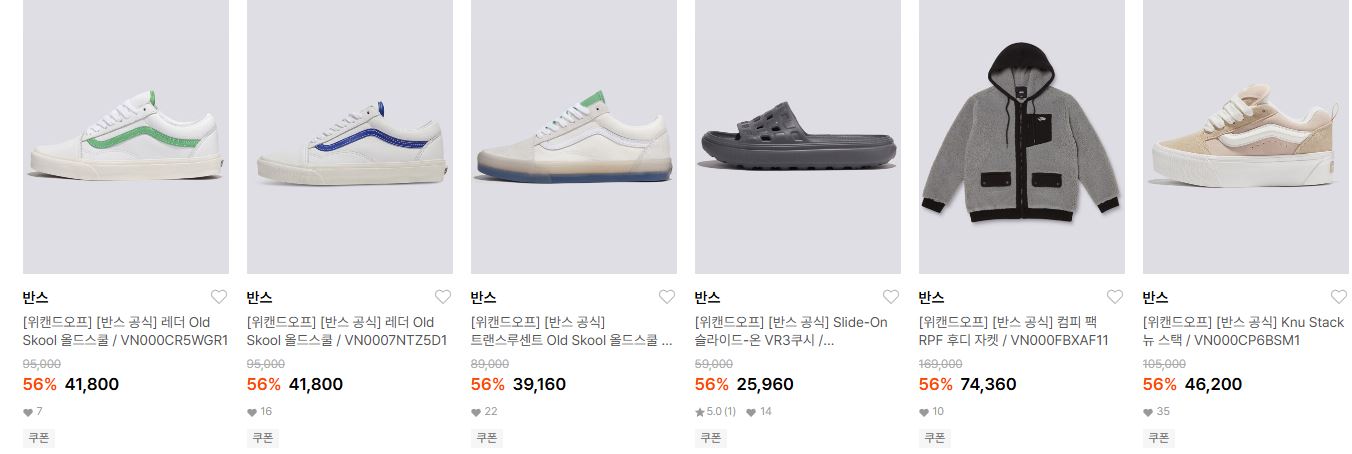Open the Knu Stack VN000CP6BSM1 product
The height and width of the screenshot is (454, 1352).
[1243, 331]
